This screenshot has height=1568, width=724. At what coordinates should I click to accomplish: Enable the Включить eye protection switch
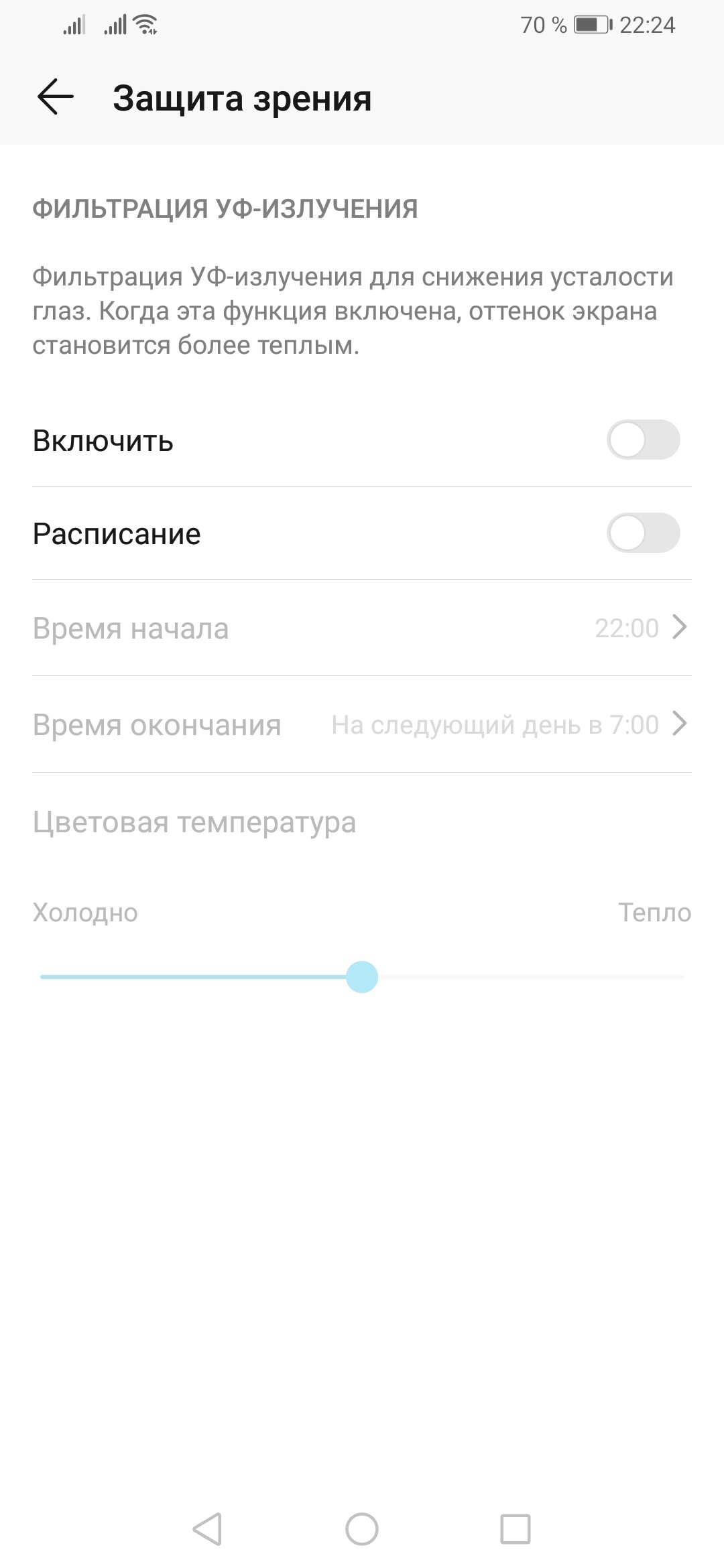point(643,440)
